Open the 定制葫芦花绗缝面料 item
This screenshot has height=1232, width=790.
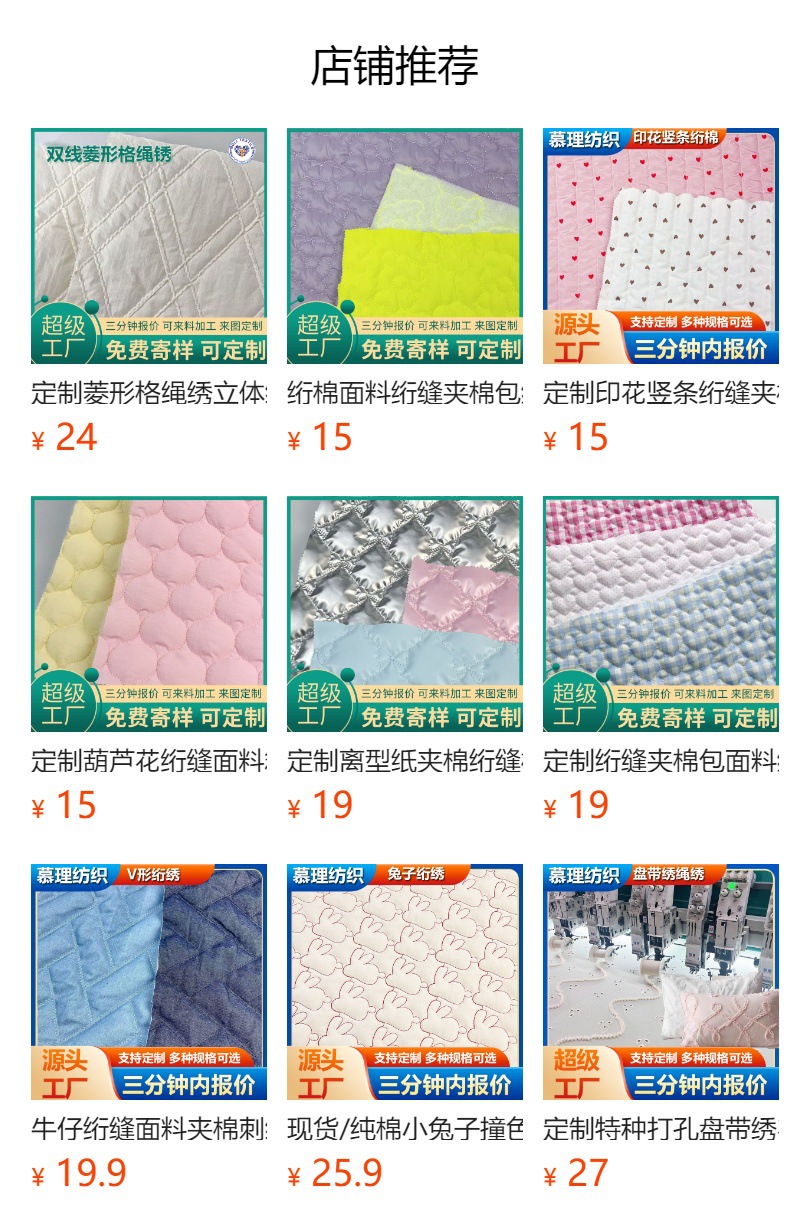pyautogui.click(x=149, y=614)
